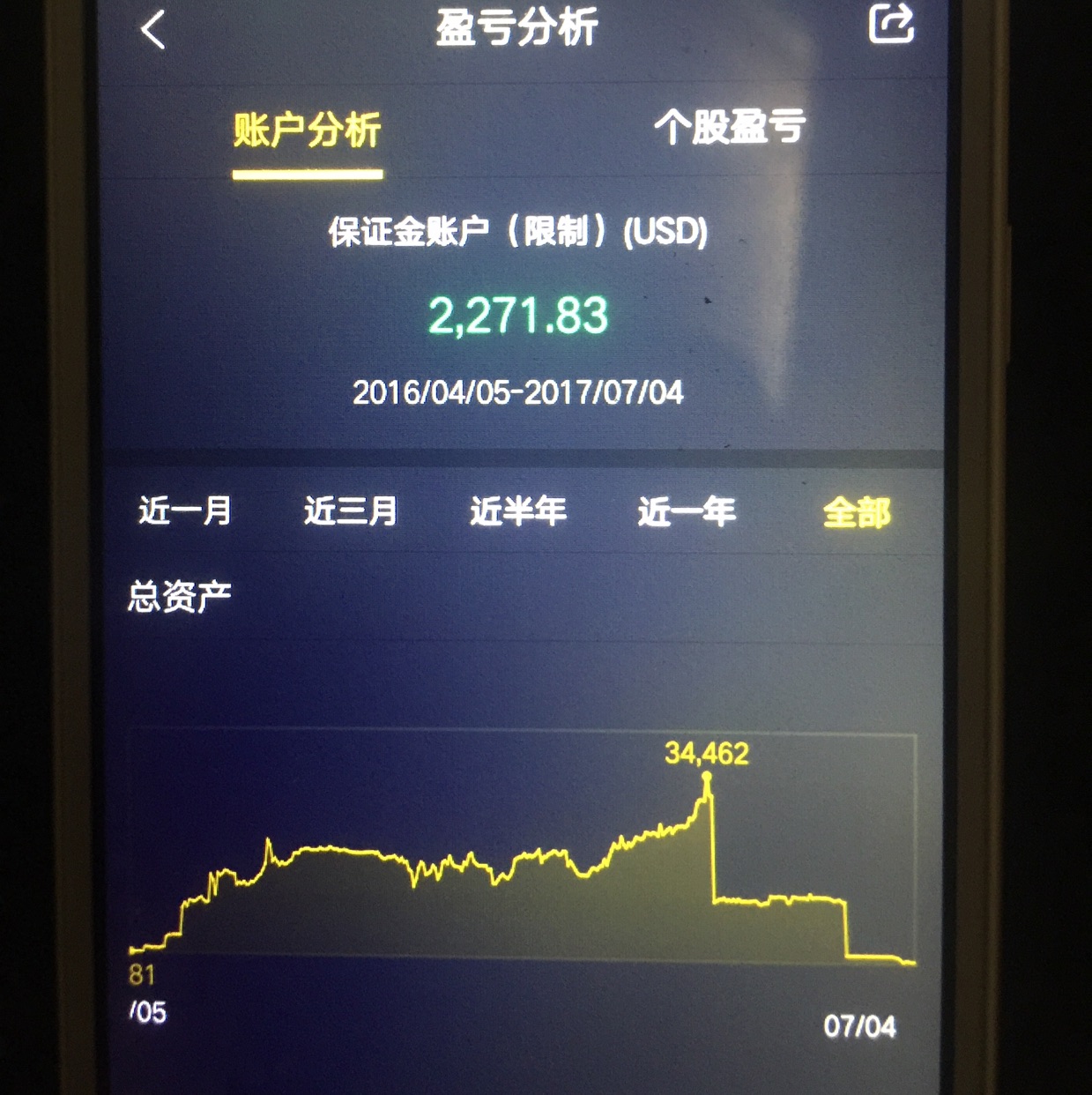The width and height of the screenshot is (1092, 1095).
Task: Switch to the 个股盈亏 tab
Action: point(730,128)
